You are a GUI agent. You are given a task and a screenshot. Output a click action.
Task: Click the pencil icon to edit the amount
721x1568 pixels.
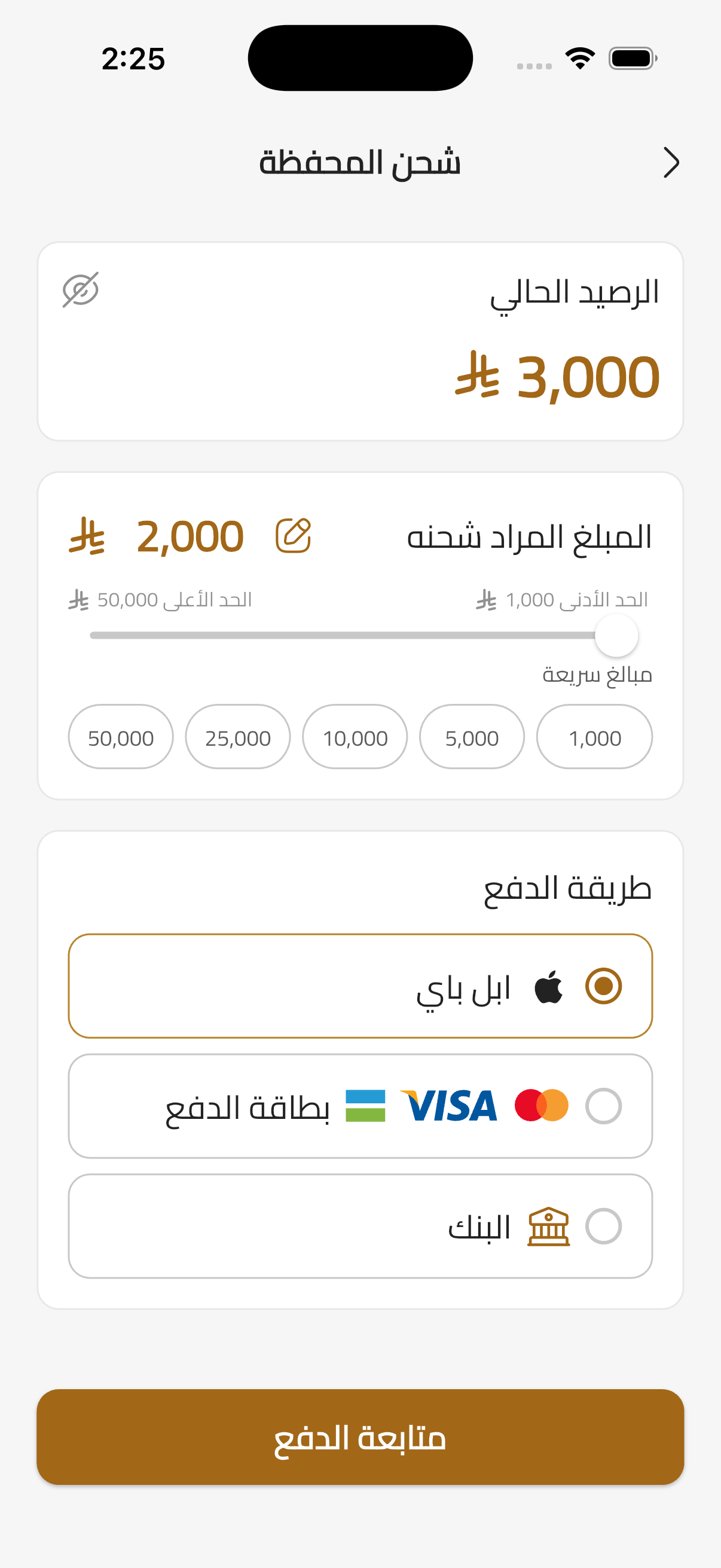pyautogui.click(x=294, y=536)
